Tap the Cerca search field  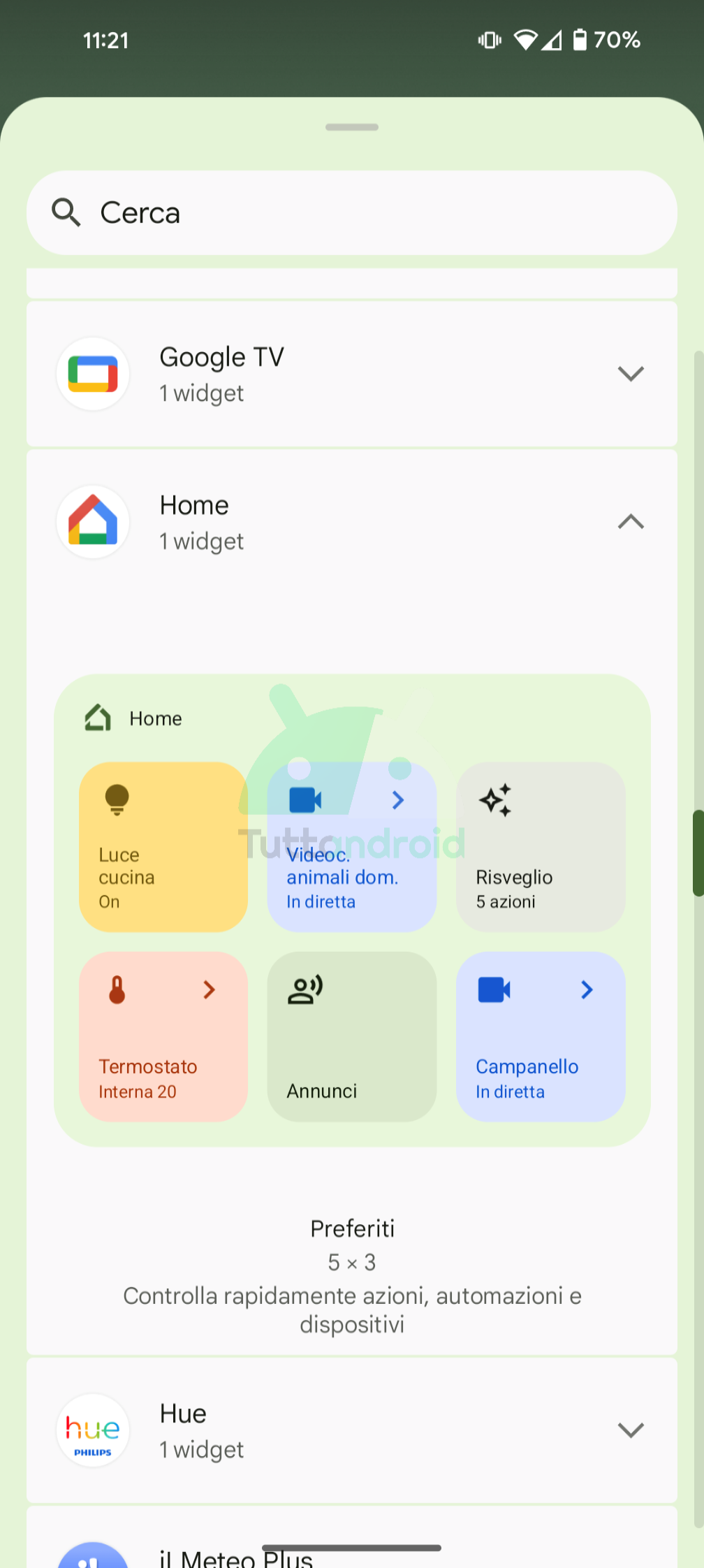352,212
